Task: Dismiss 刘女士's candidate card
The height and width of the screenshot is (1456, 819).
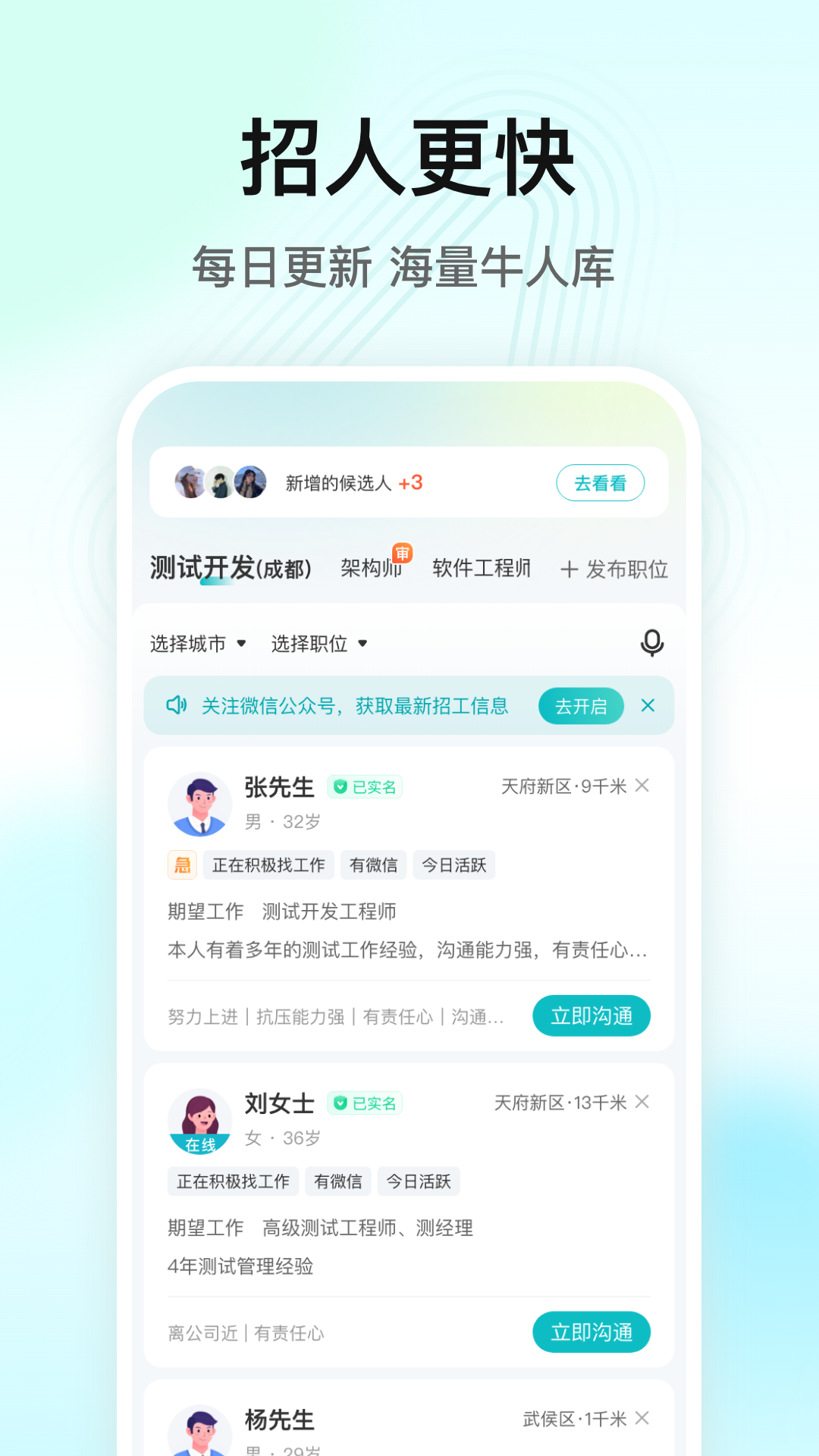Action: pos(642,1103)
